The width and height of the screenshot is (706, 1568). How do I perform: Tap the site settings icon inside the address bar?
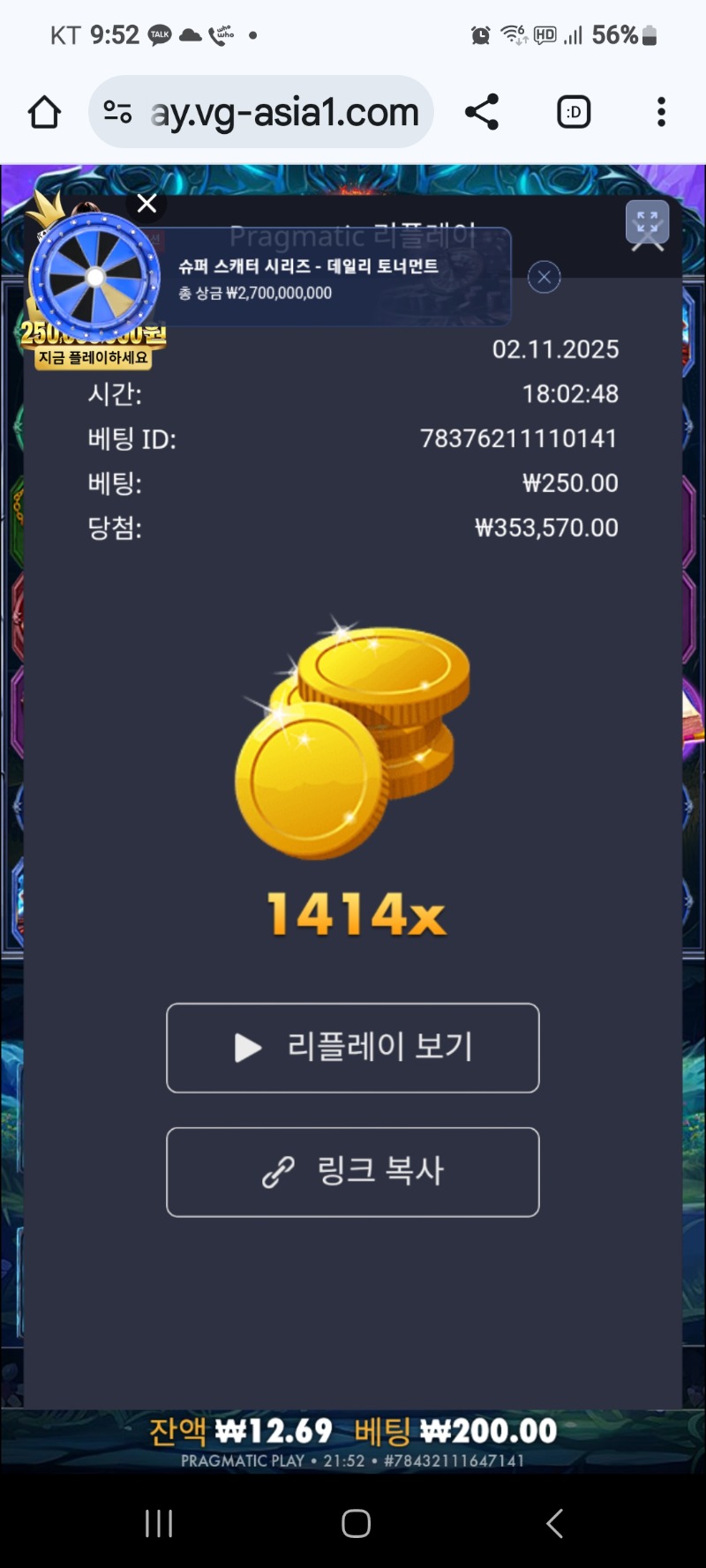point(116,112)
